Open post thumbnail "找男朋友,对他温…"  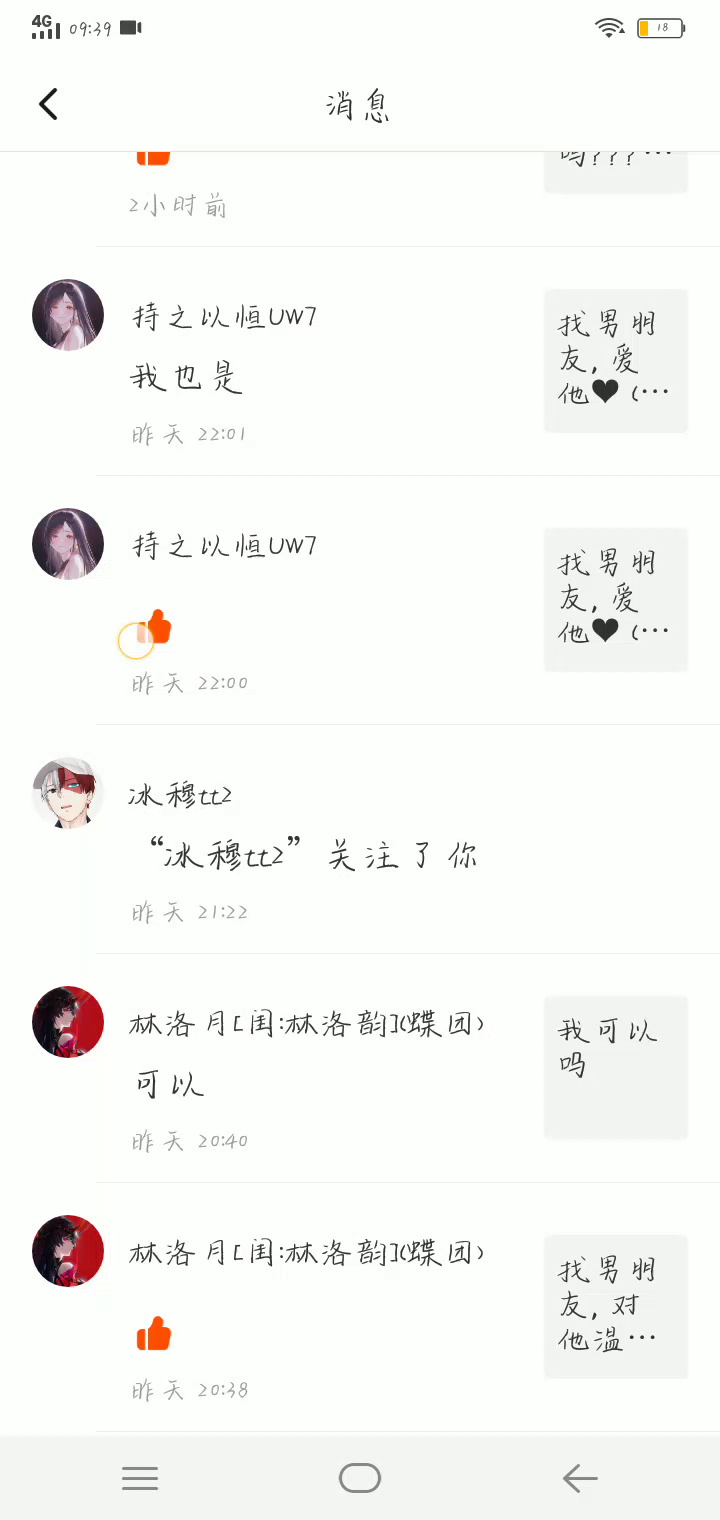click(x=615, y=1306)
